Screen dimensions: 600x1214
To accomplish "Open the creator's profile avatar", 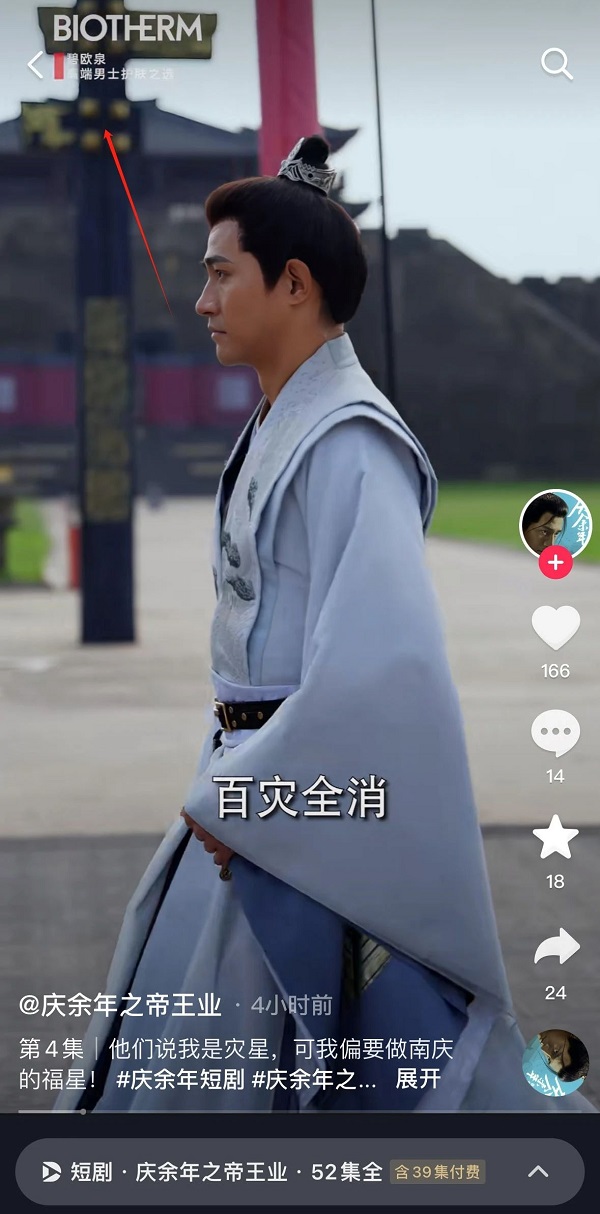I will 555,523.
